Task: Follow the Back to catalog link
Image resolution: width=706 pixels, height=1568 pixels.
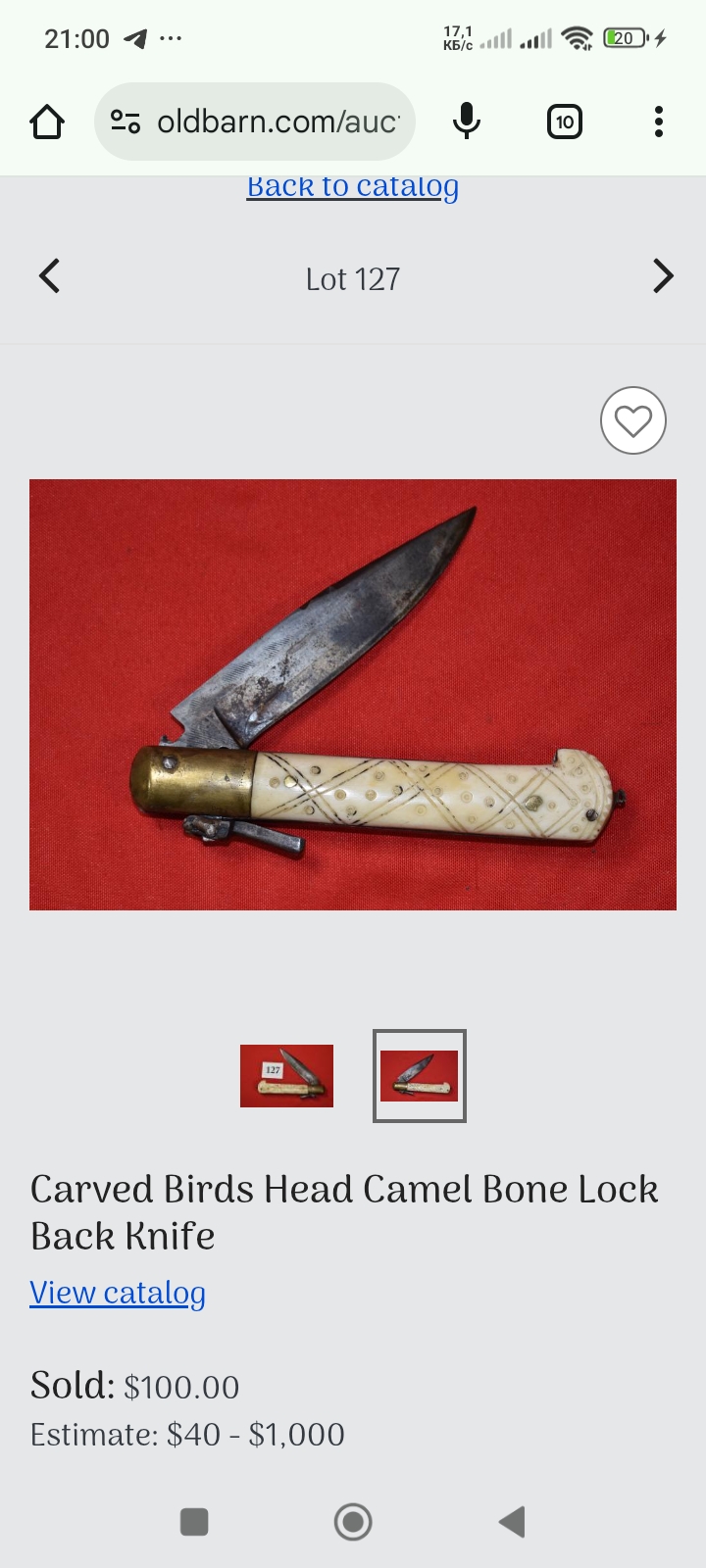Action: pyautogui.click(x=352, y=186)
